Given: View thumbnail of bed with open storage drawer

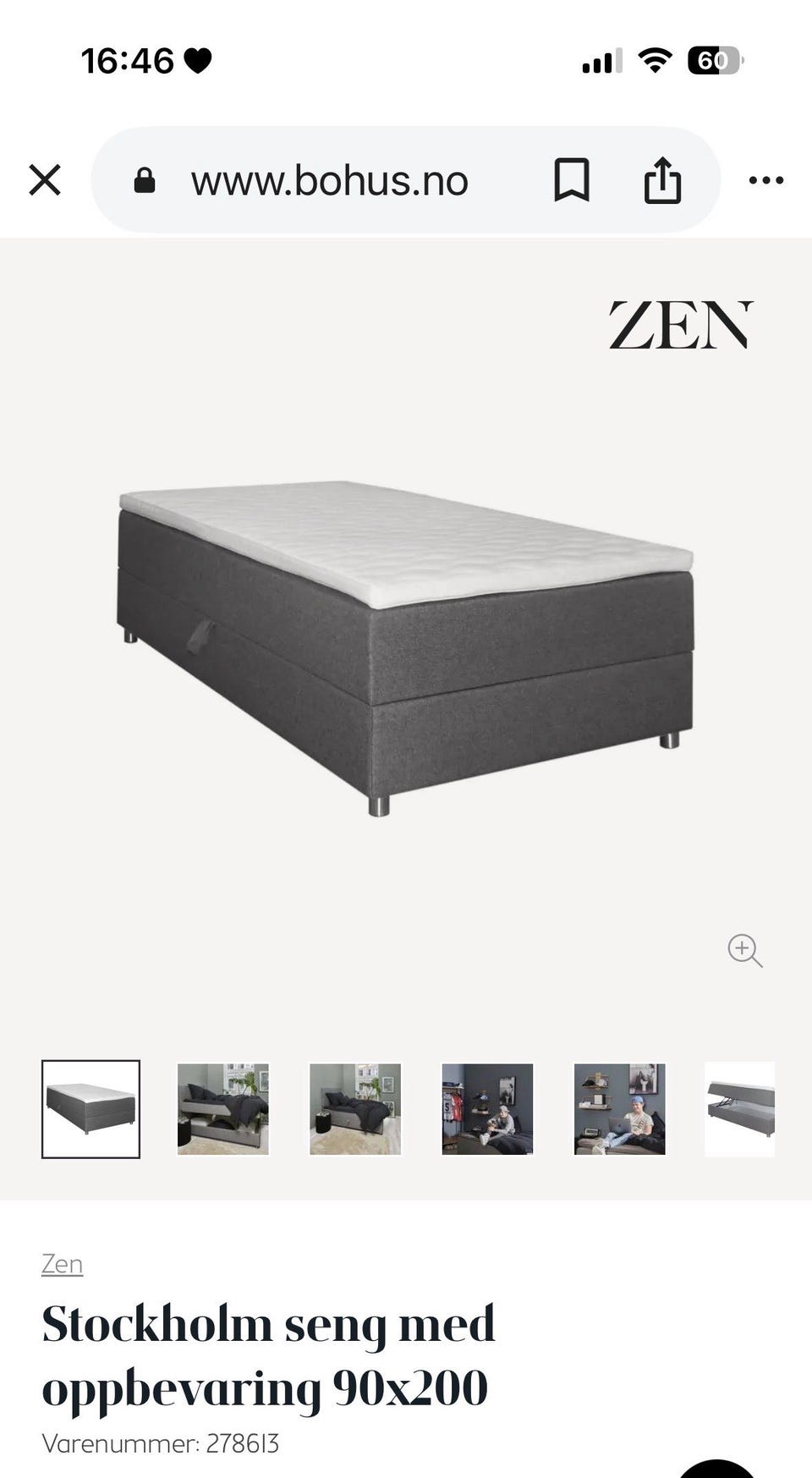Looking at the screenshot, I should point(223,1108).
